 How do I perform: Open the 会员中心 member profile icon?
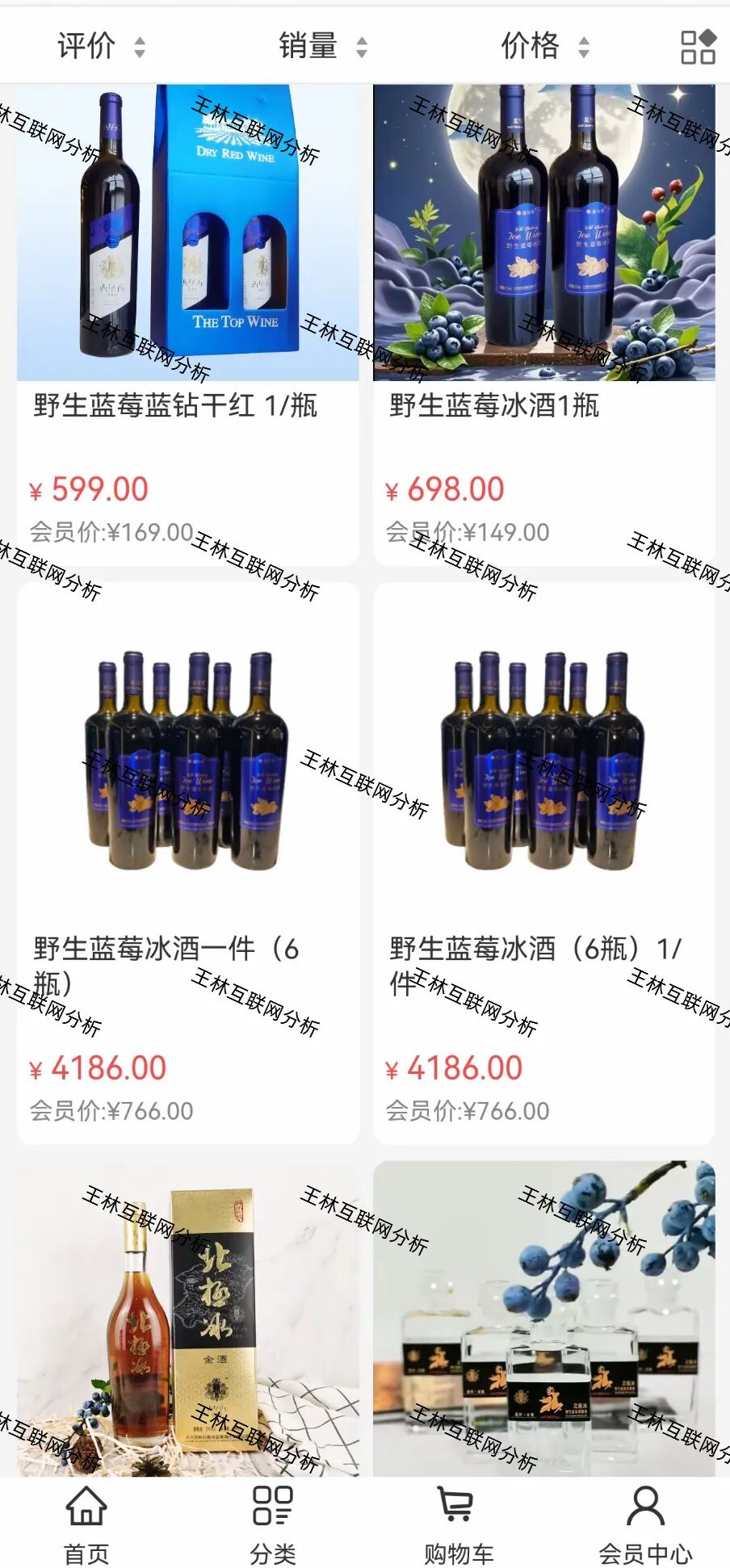(644, 1509)
